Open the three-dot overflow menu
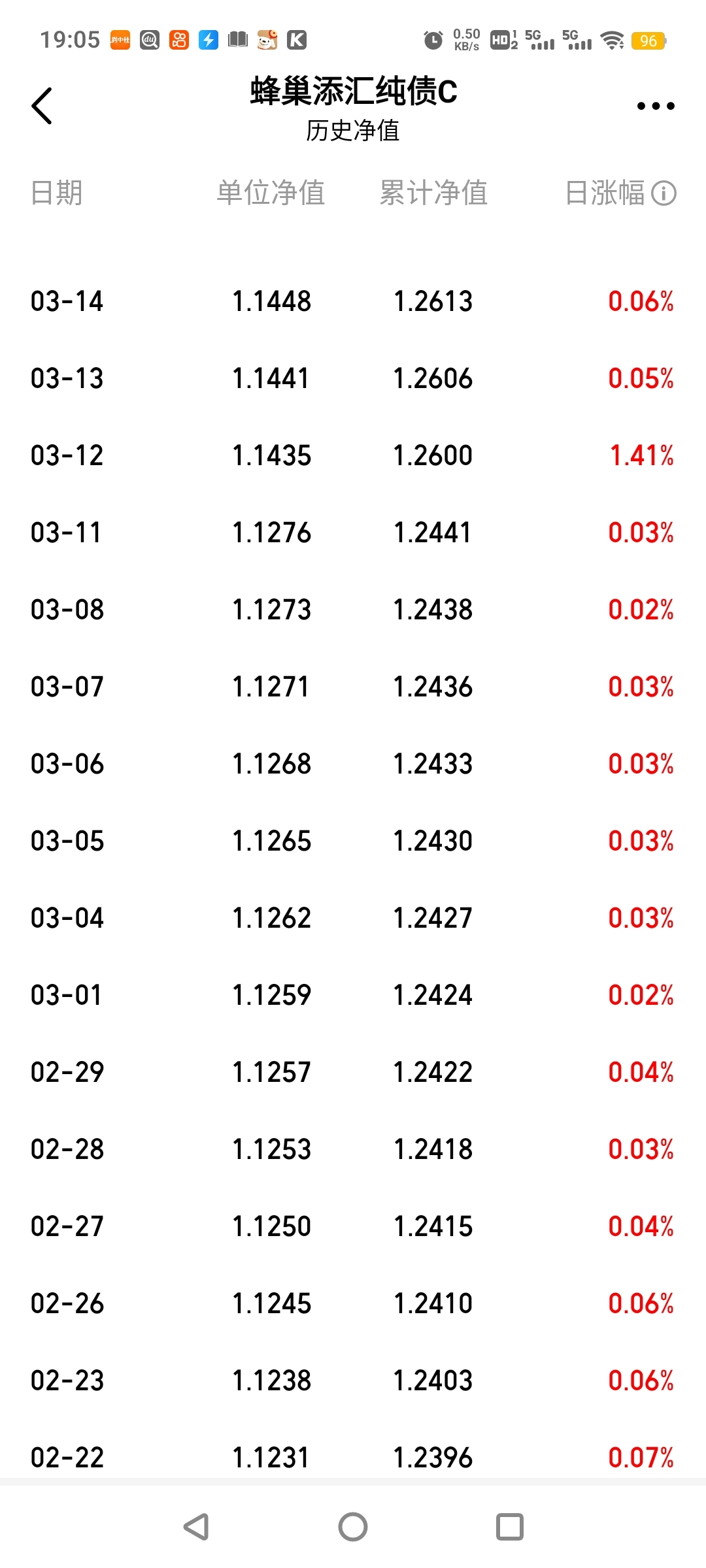706x1568 pixels. pyautogui.click(x=656, y=106)
